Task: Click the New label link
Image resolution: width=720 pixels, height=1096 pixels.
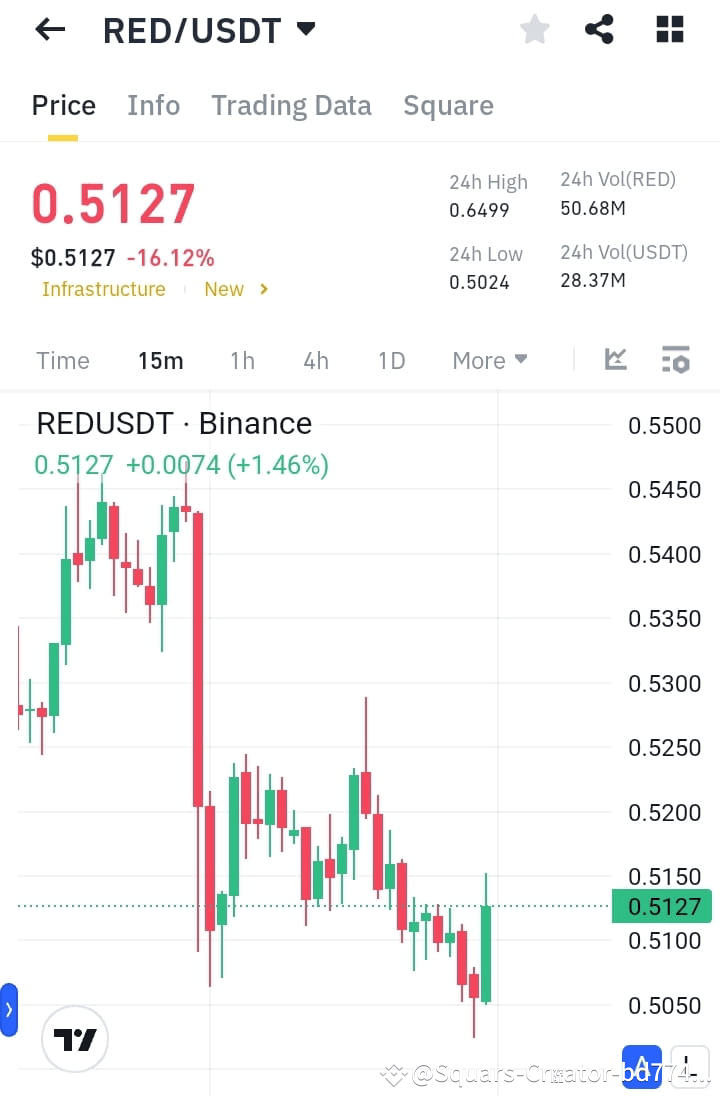Action: [222, 289]
